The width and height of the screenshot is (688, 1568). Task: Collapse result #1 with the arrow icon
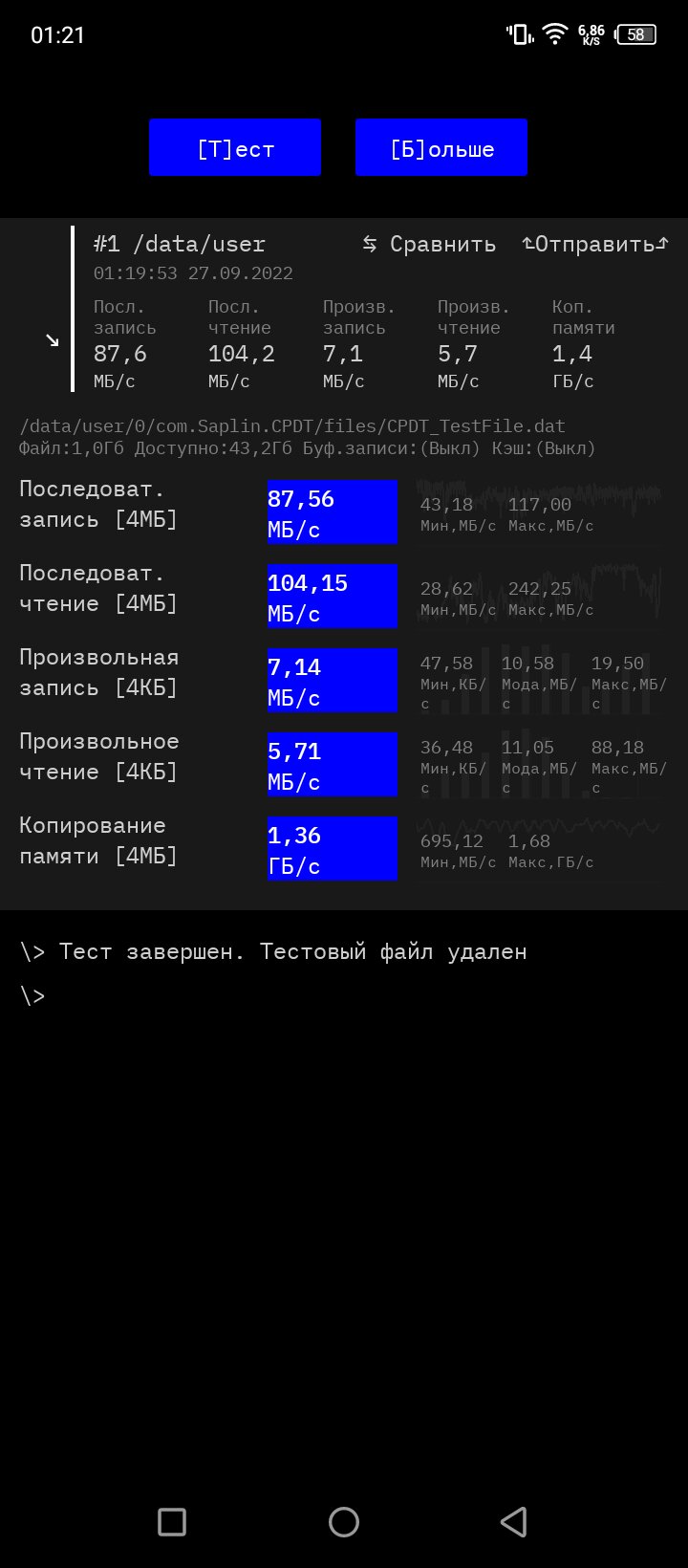[53, 340]
